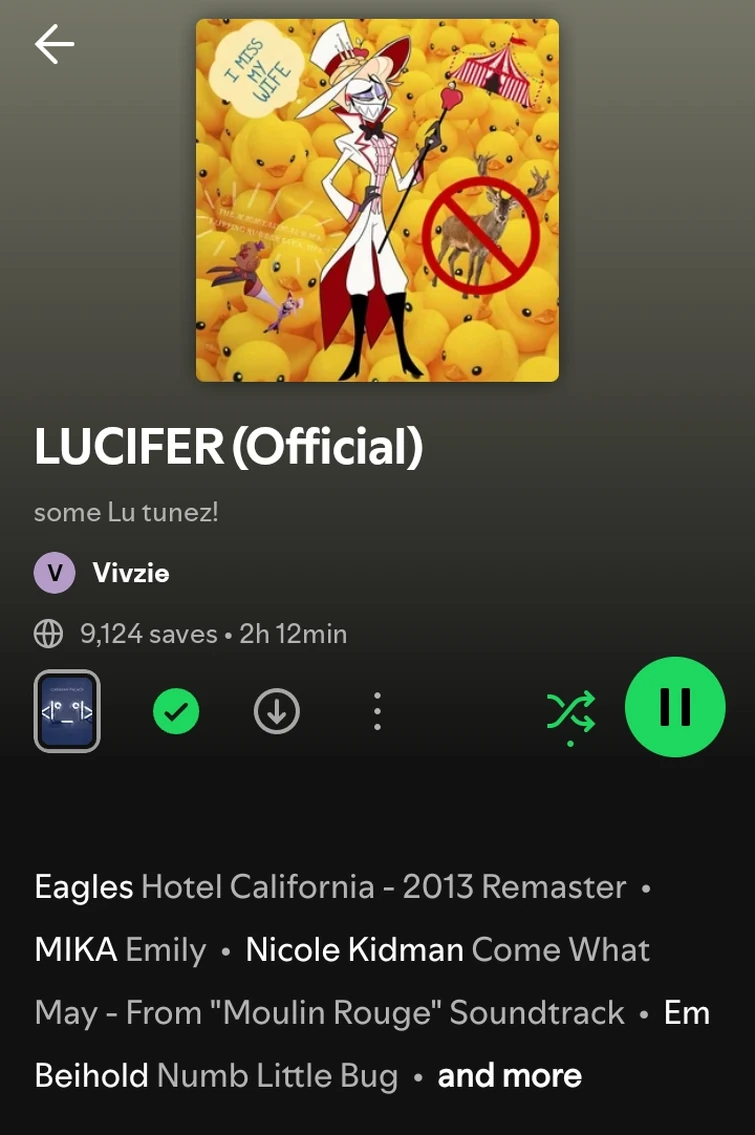Image resolution: width=755 pixels, height=1135 pixels.
Task: Toggle download for this playlist
Action: point(276,711)
